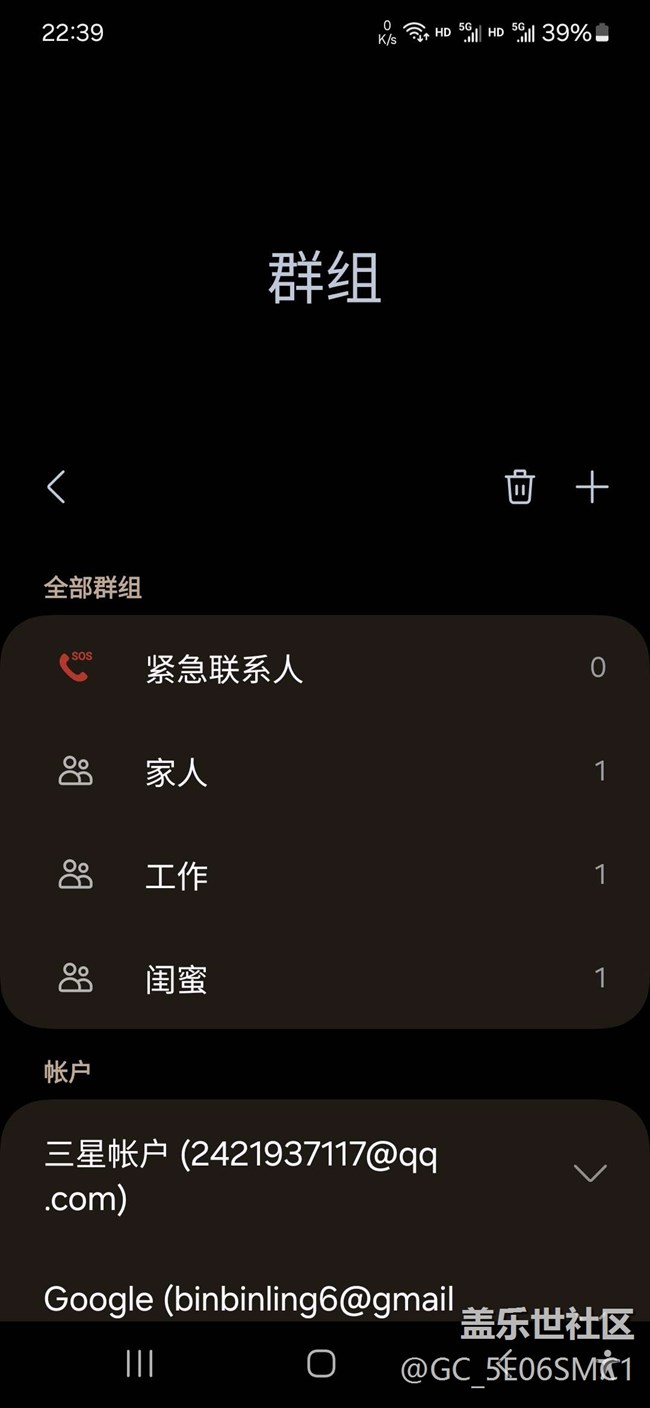
Task: View the 闺蜜 group
Action: (324, 979)
